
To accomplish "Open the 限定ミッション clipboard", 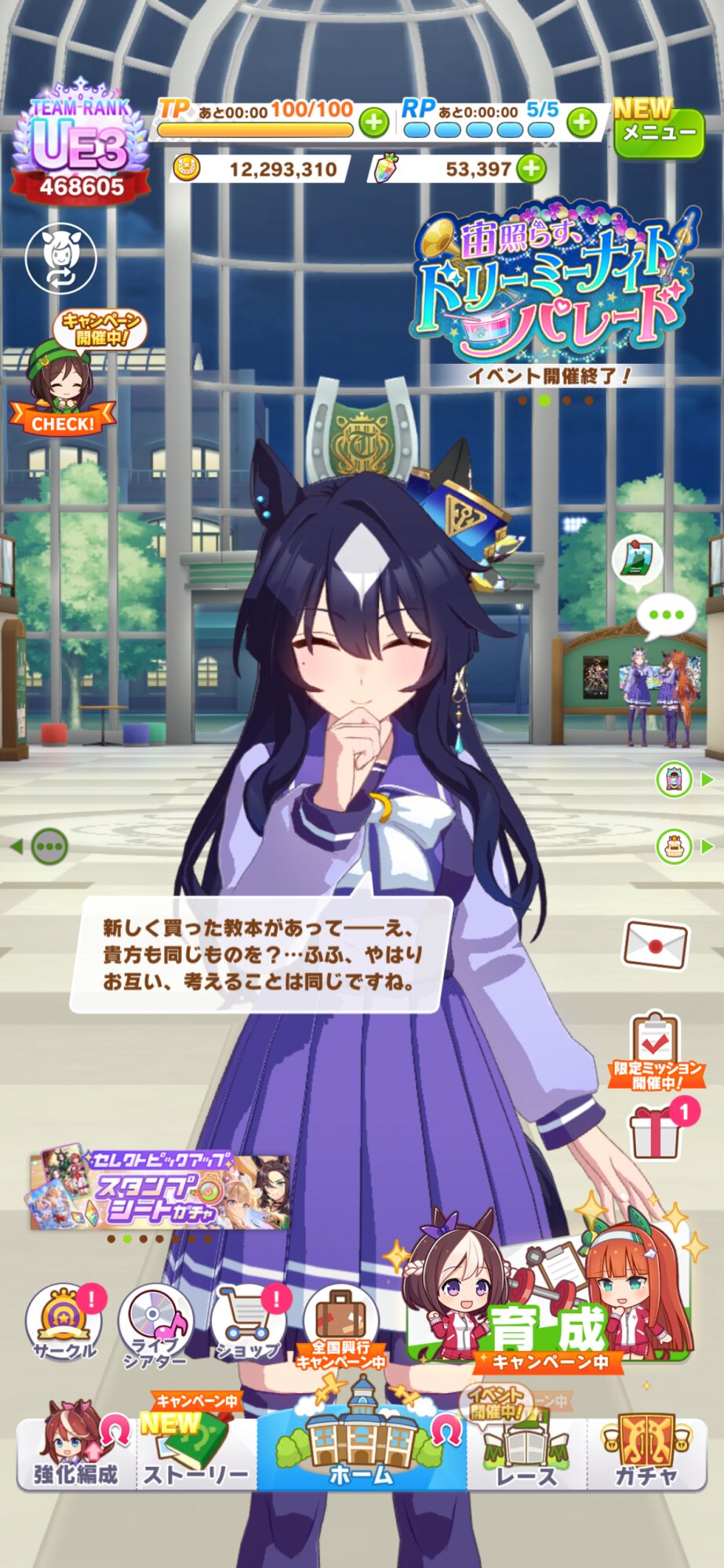I will pyautogui.click(x=656, y=1051).
